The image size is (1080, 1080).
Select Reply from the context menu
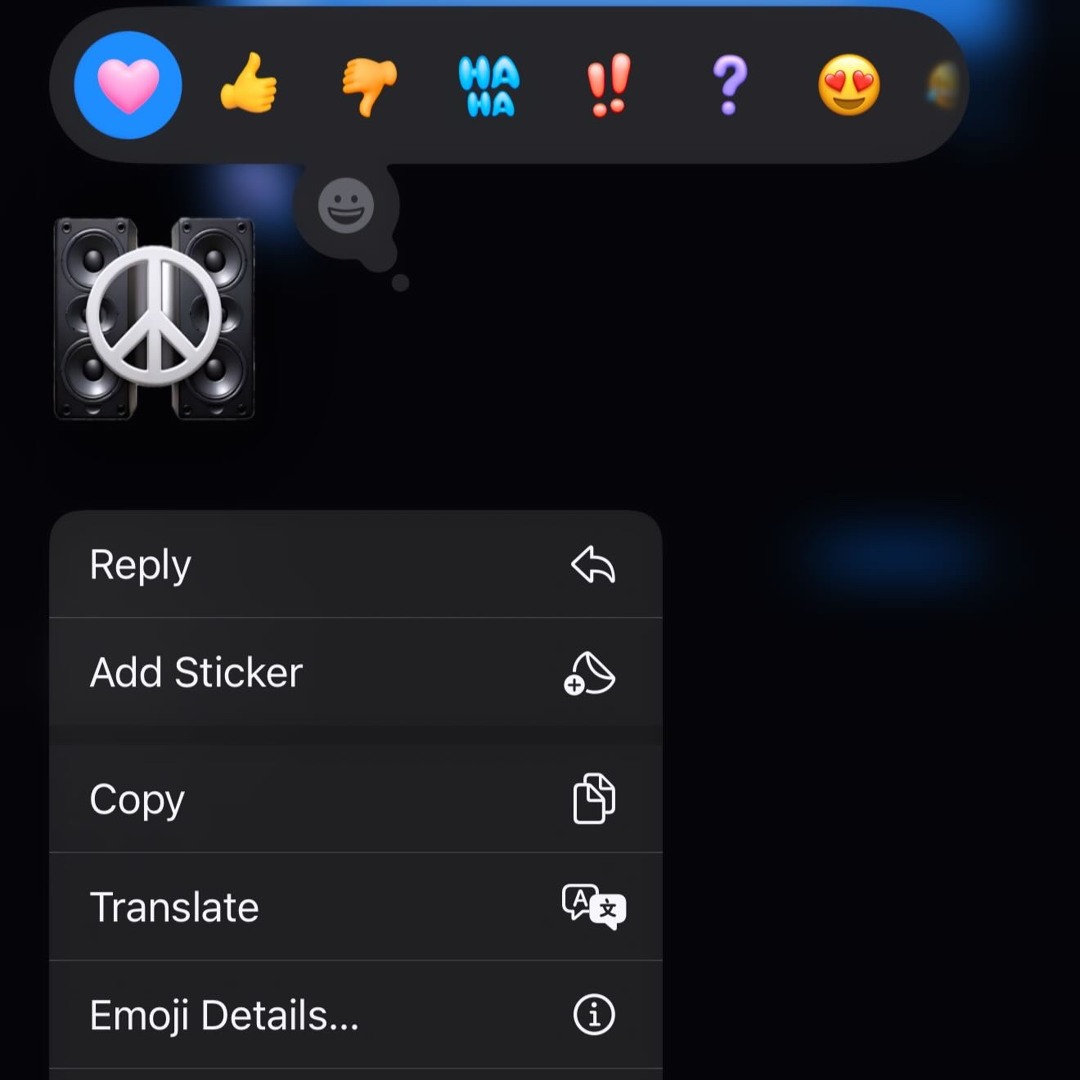(x=355, y=565)
